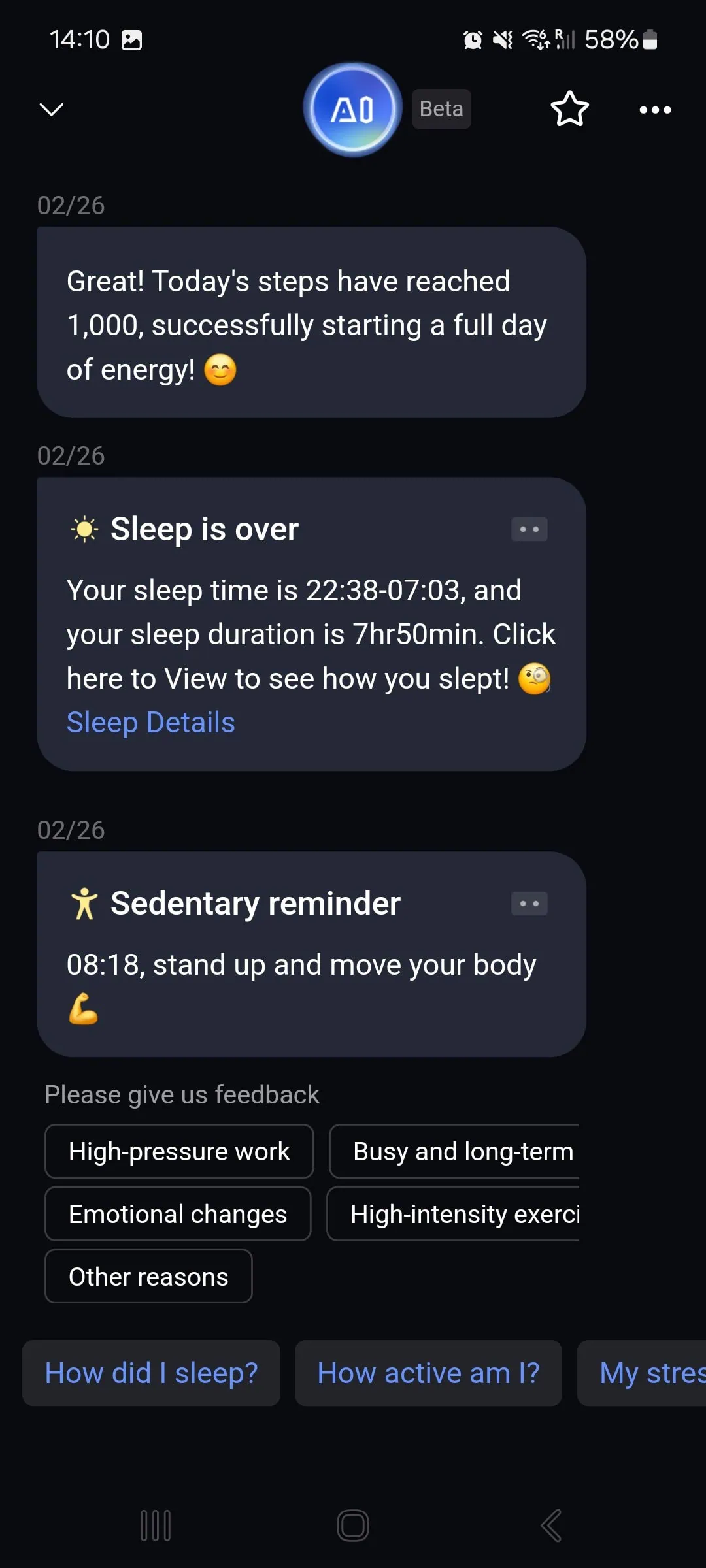This screenshot has width=706, height=1568.
Task: Open the three-dot overflow menu
Action: click(x=655, y=110)
